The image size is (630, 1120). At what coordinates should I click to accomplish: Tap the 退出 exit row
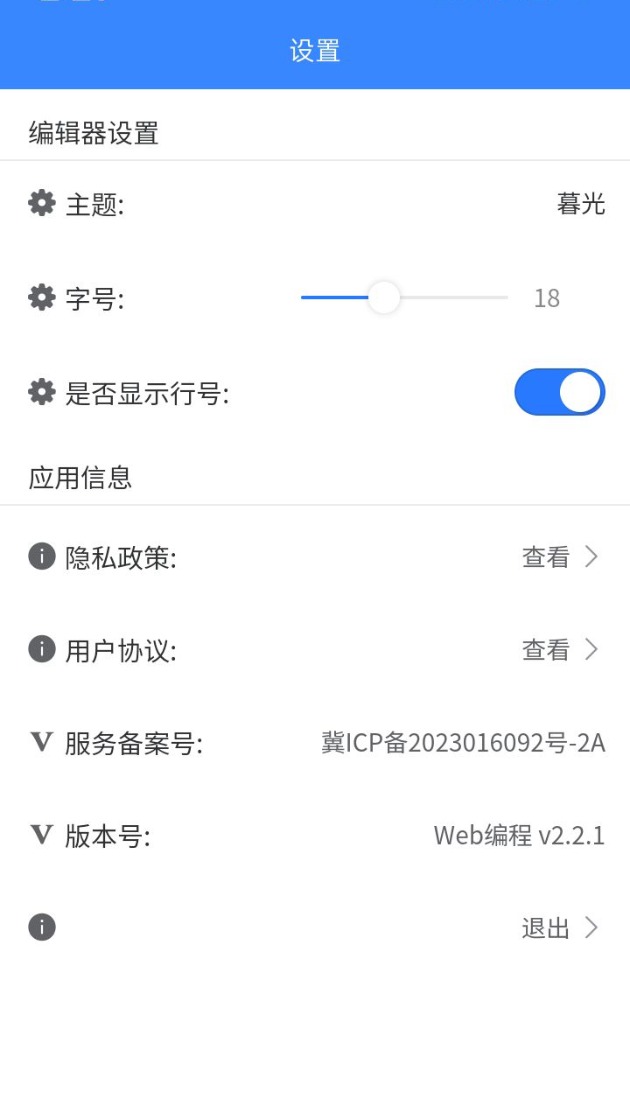coord(315,928)
